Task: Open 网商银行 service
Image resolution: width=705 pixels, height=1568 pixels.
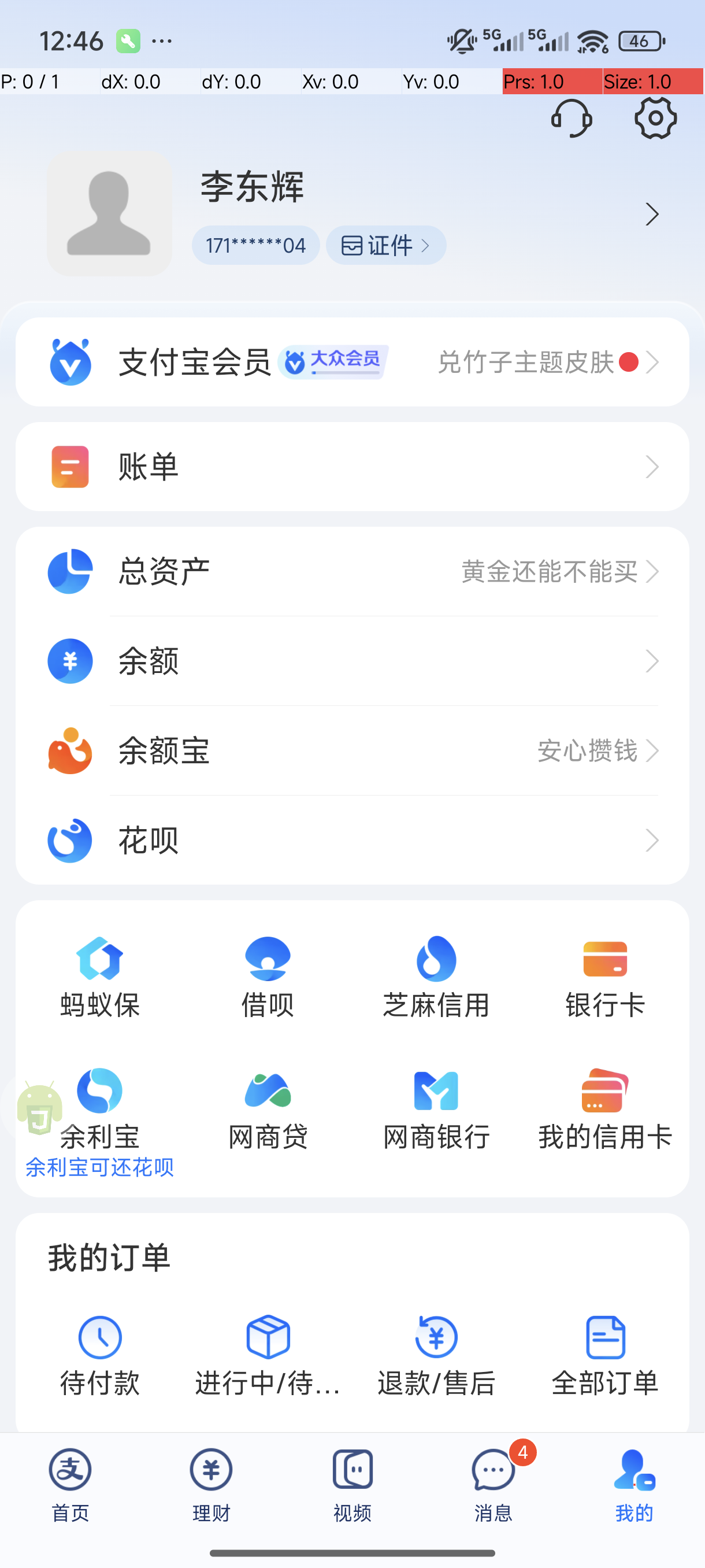Action: coord(436,1109)
